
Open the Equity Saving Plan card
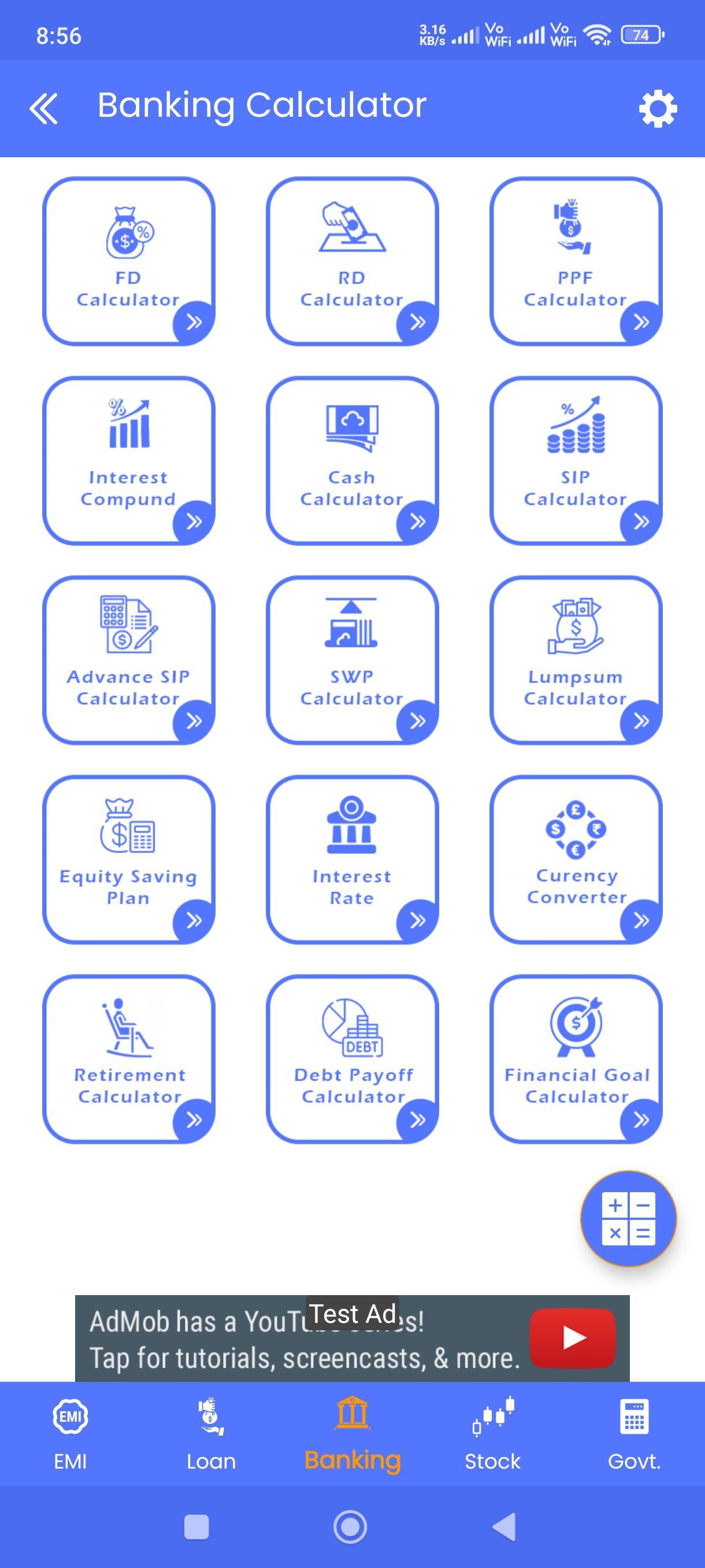pyautogui.click(x=128, y=860)
